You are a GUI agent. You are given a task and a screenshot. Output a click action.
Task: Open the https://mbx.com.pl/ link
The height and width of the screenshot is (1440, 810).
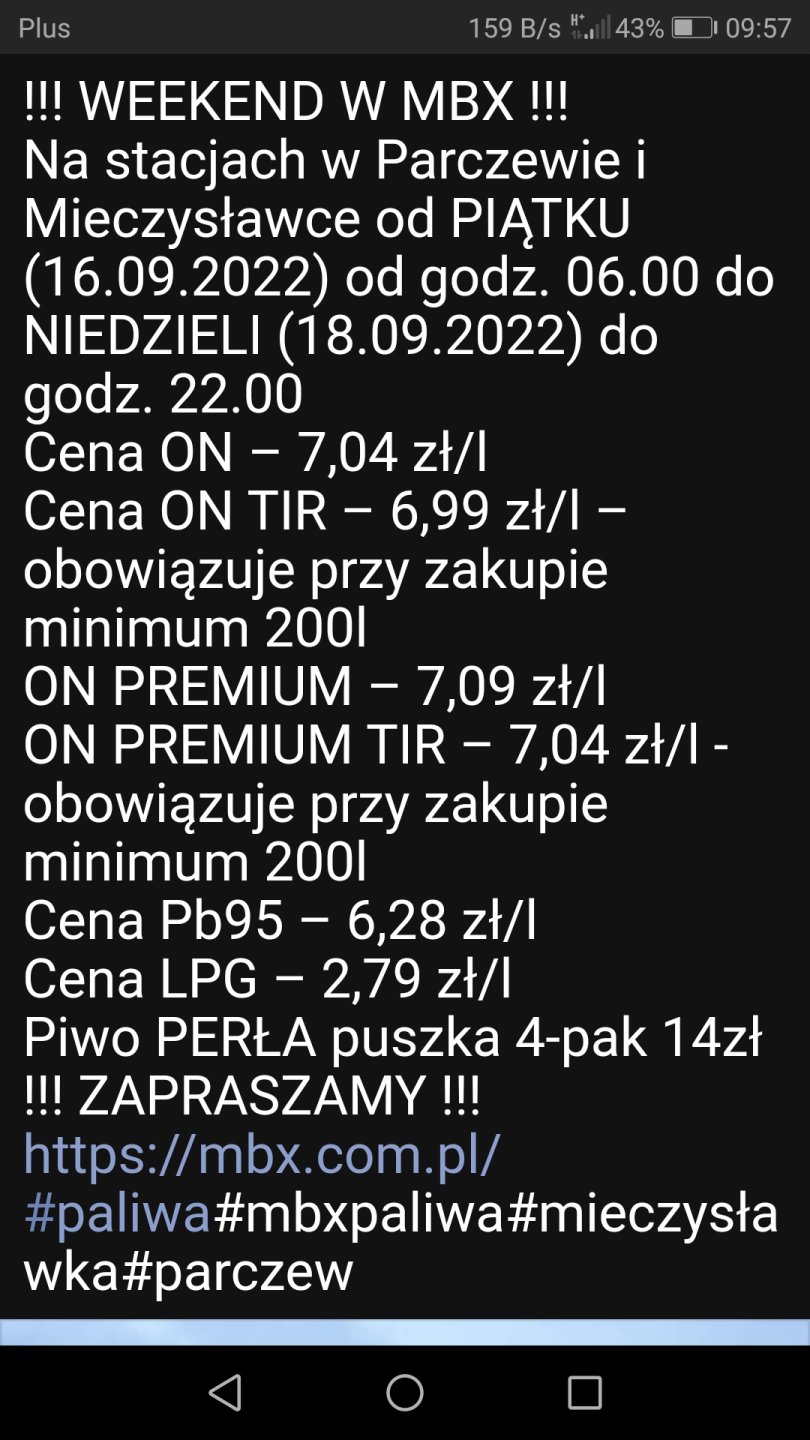click(262, 1155)
